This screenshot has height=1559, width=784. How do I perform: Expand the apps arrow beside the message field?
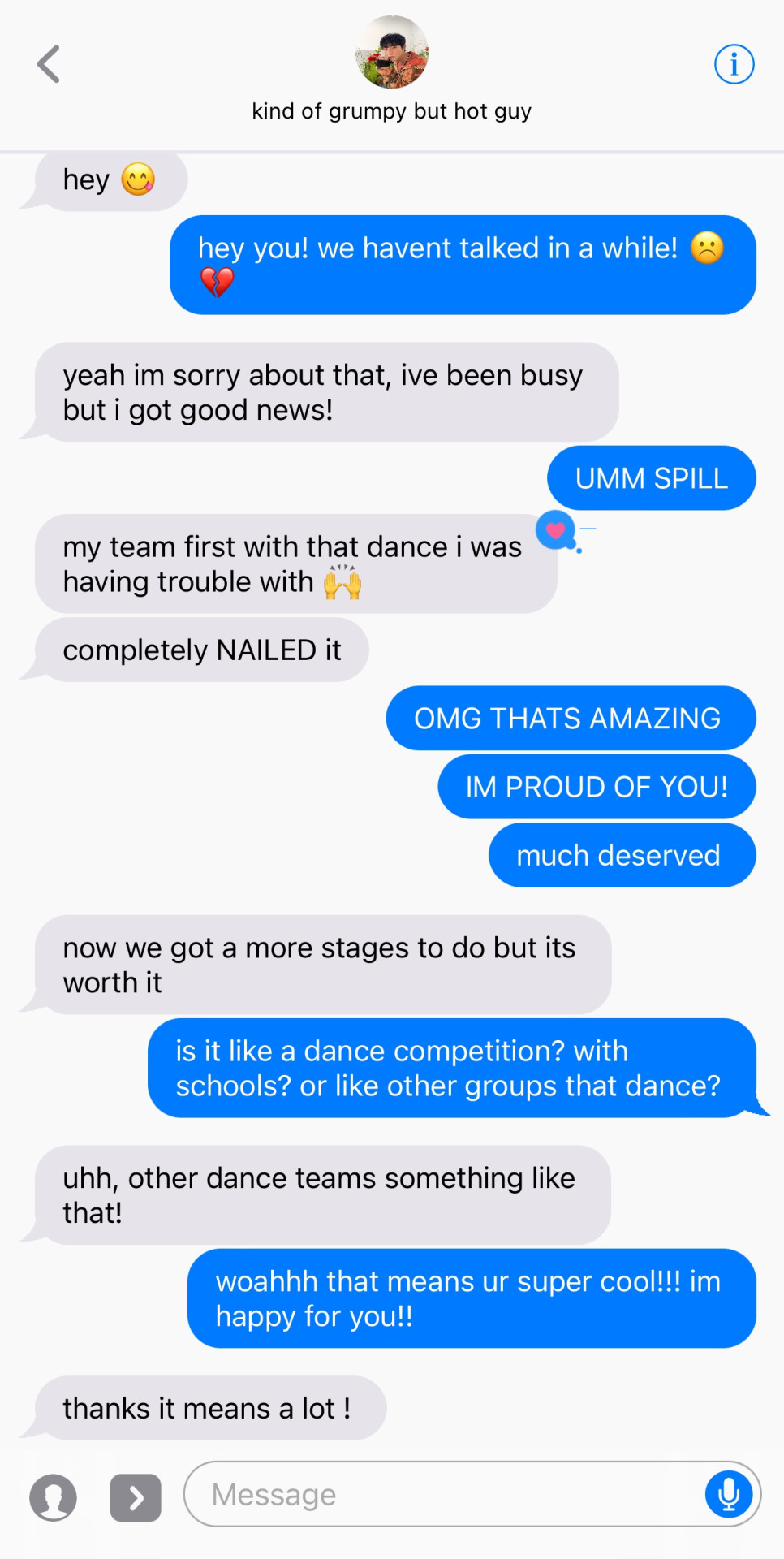coord(136,1497)
